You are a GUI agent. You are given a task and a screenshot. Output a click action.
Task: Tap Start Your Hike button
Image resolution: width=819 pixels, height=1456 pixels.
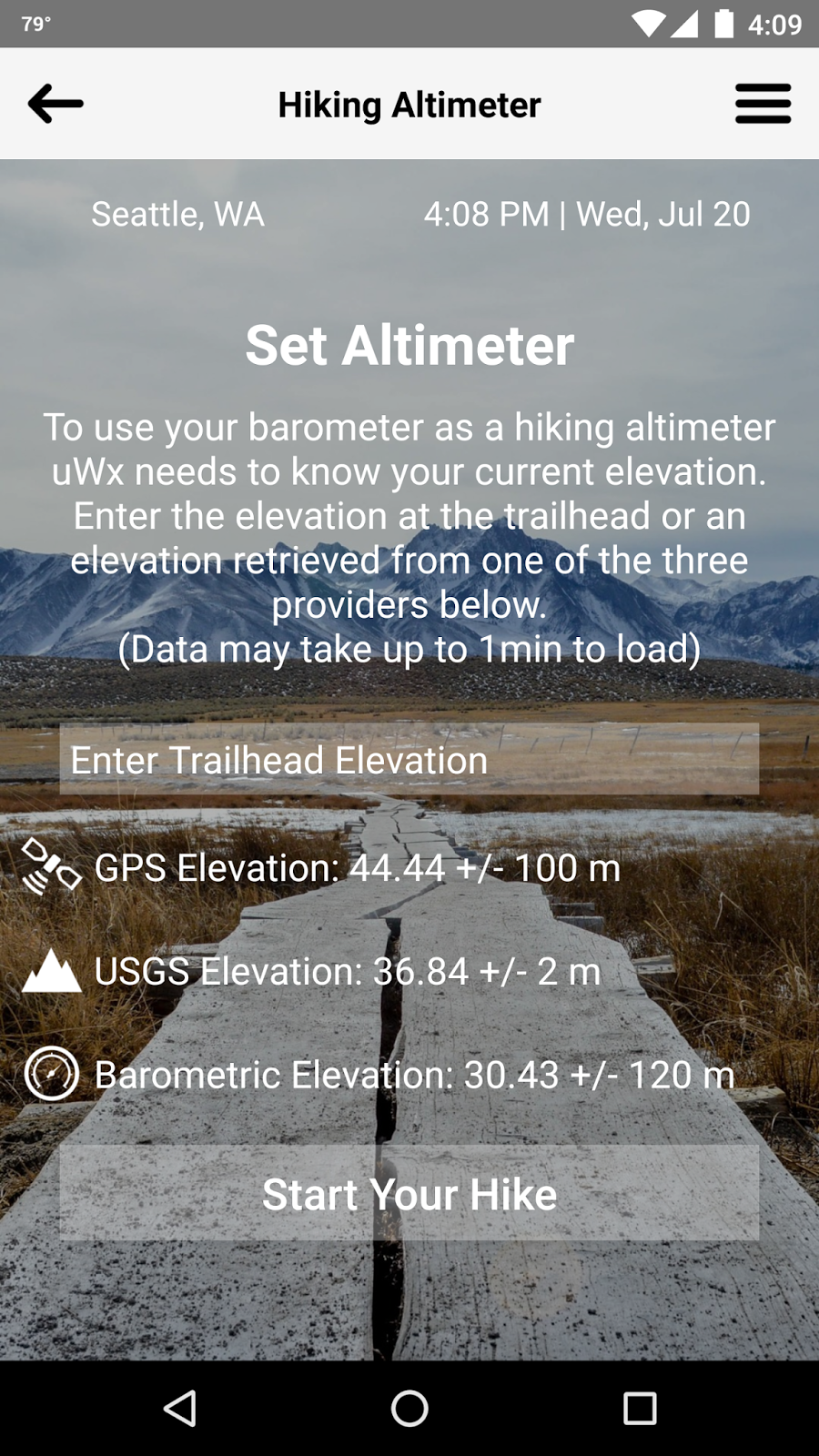(409, 1194)
